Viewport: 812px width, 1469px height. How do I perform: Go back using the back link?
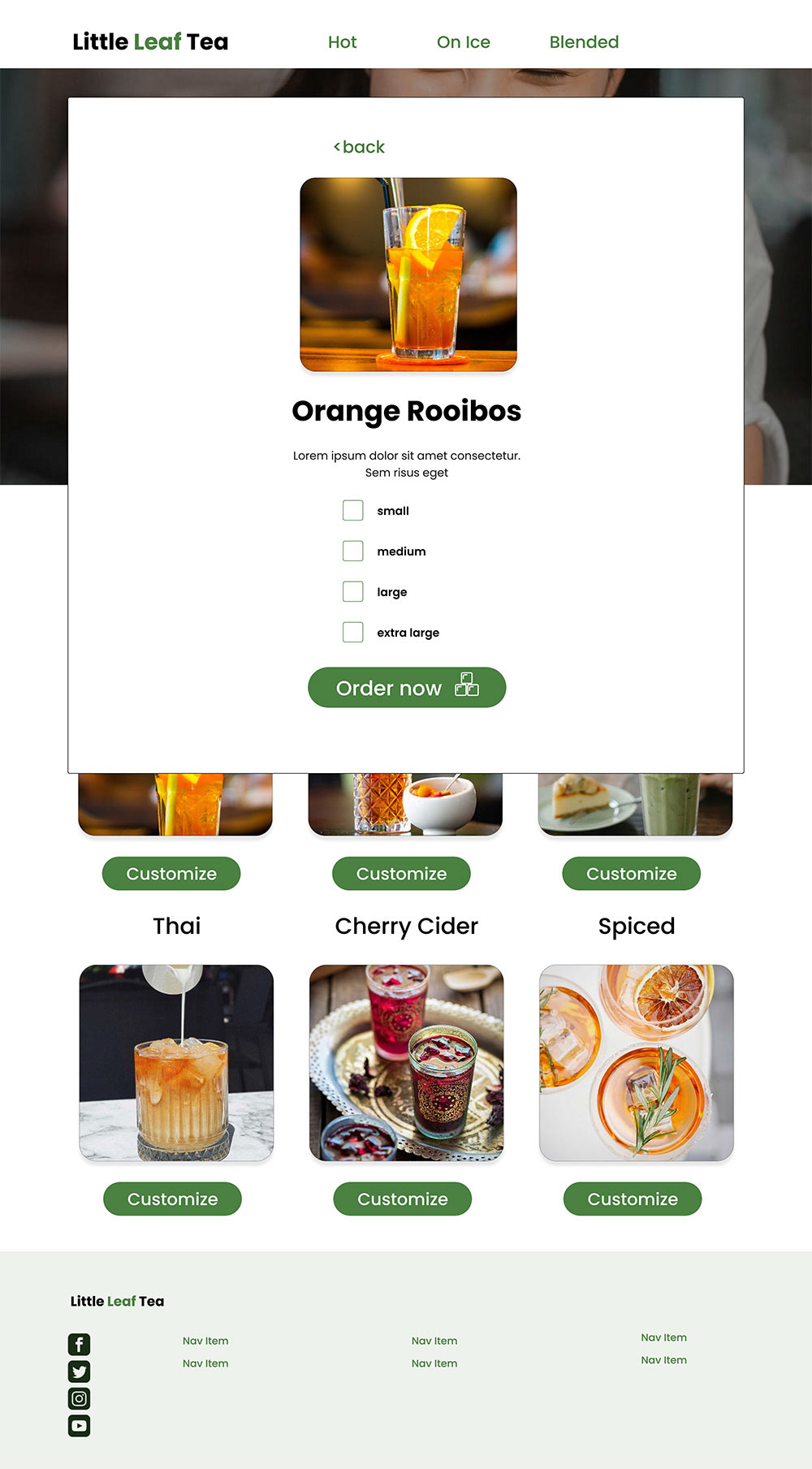pos(359,147)
